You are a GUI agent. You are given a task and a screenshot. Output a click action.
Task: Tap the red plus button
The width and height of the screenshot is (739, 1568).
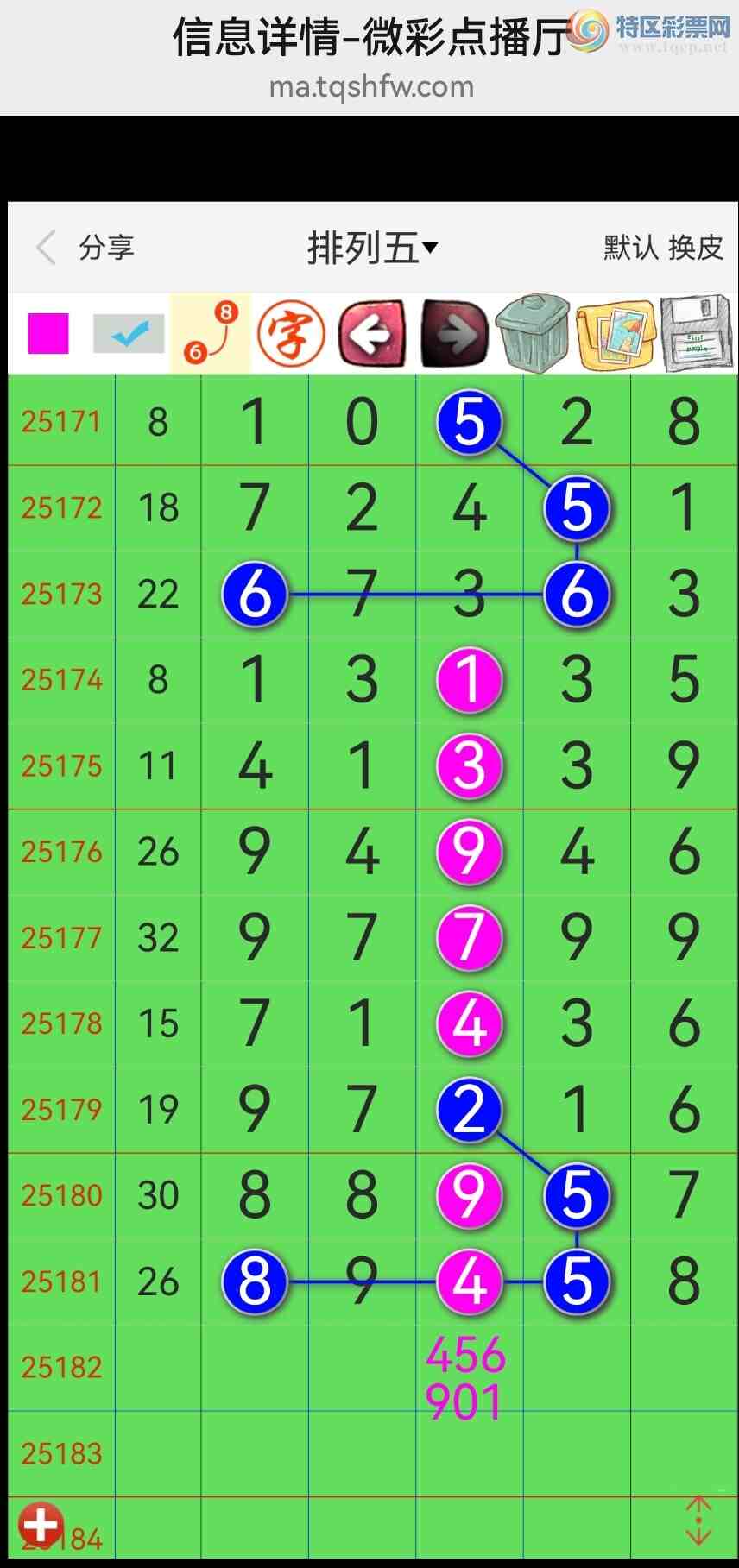[41, 1524]
